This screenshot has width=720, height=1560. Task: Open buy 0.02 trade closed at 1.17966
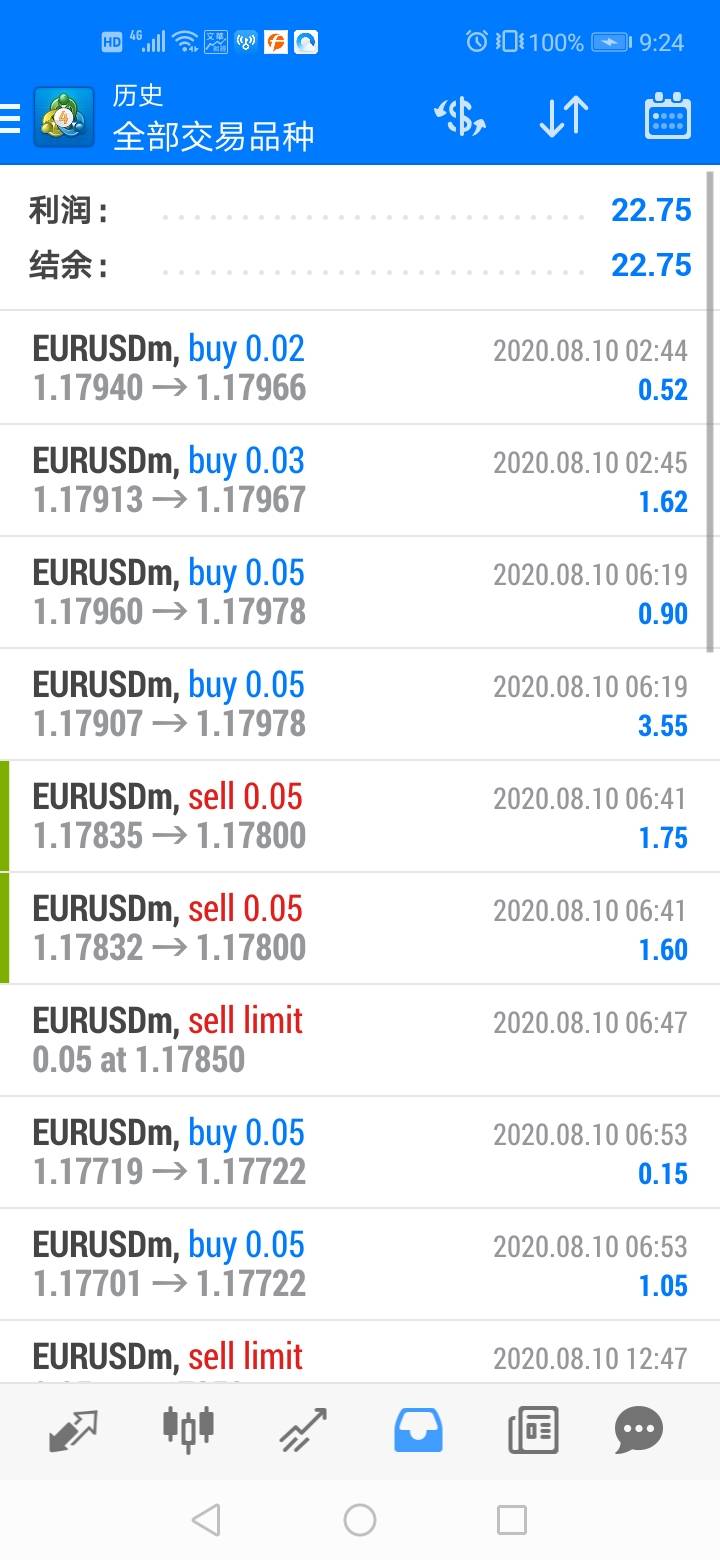click(x=360, y=368)
